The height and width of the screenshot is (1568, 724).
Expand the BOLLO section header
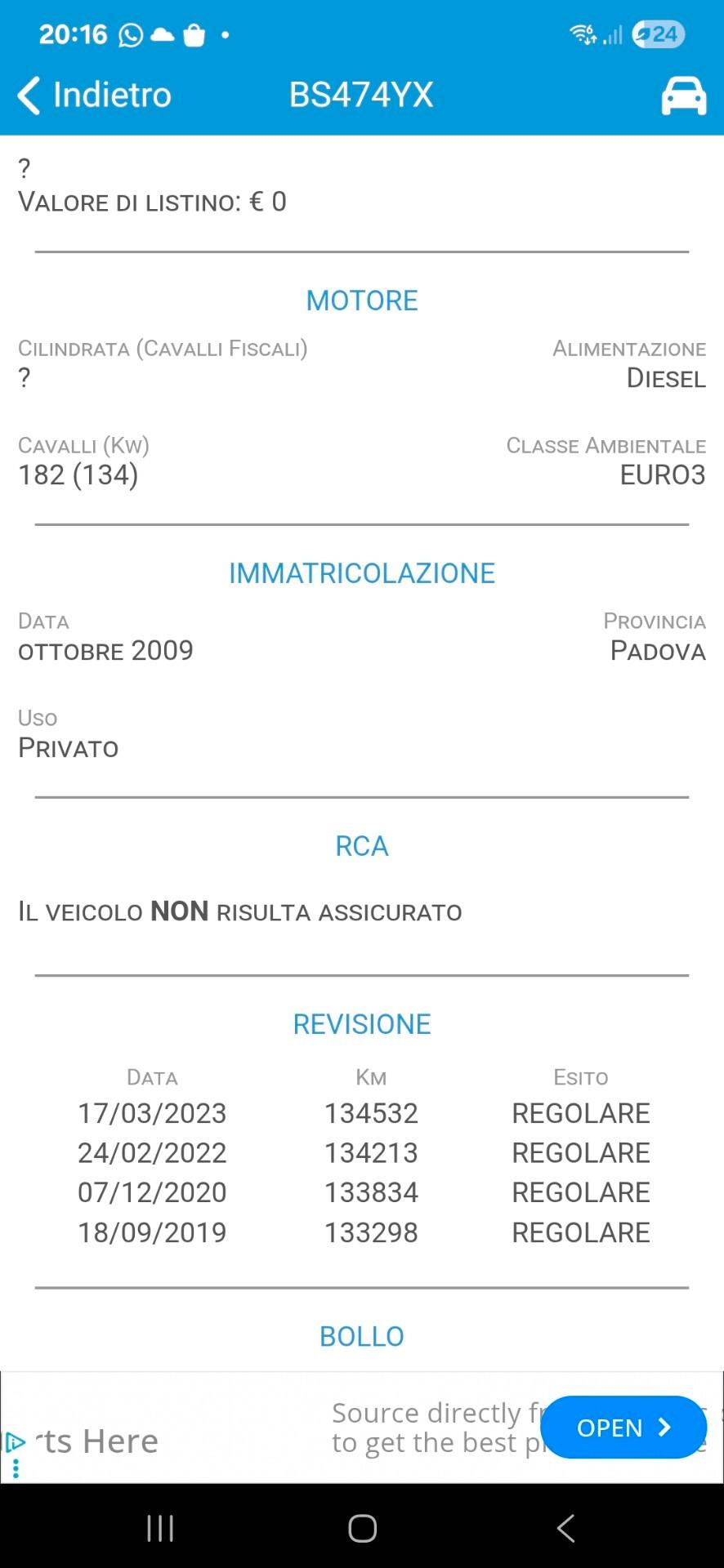tap(362, 1336)
